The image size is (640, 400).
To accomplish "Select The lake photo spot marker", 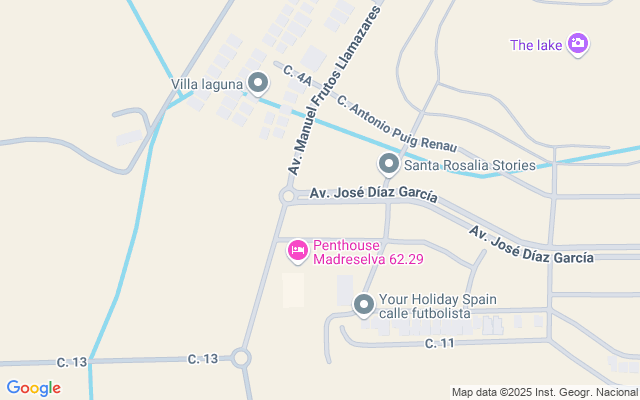I will (x=577, y=43).
